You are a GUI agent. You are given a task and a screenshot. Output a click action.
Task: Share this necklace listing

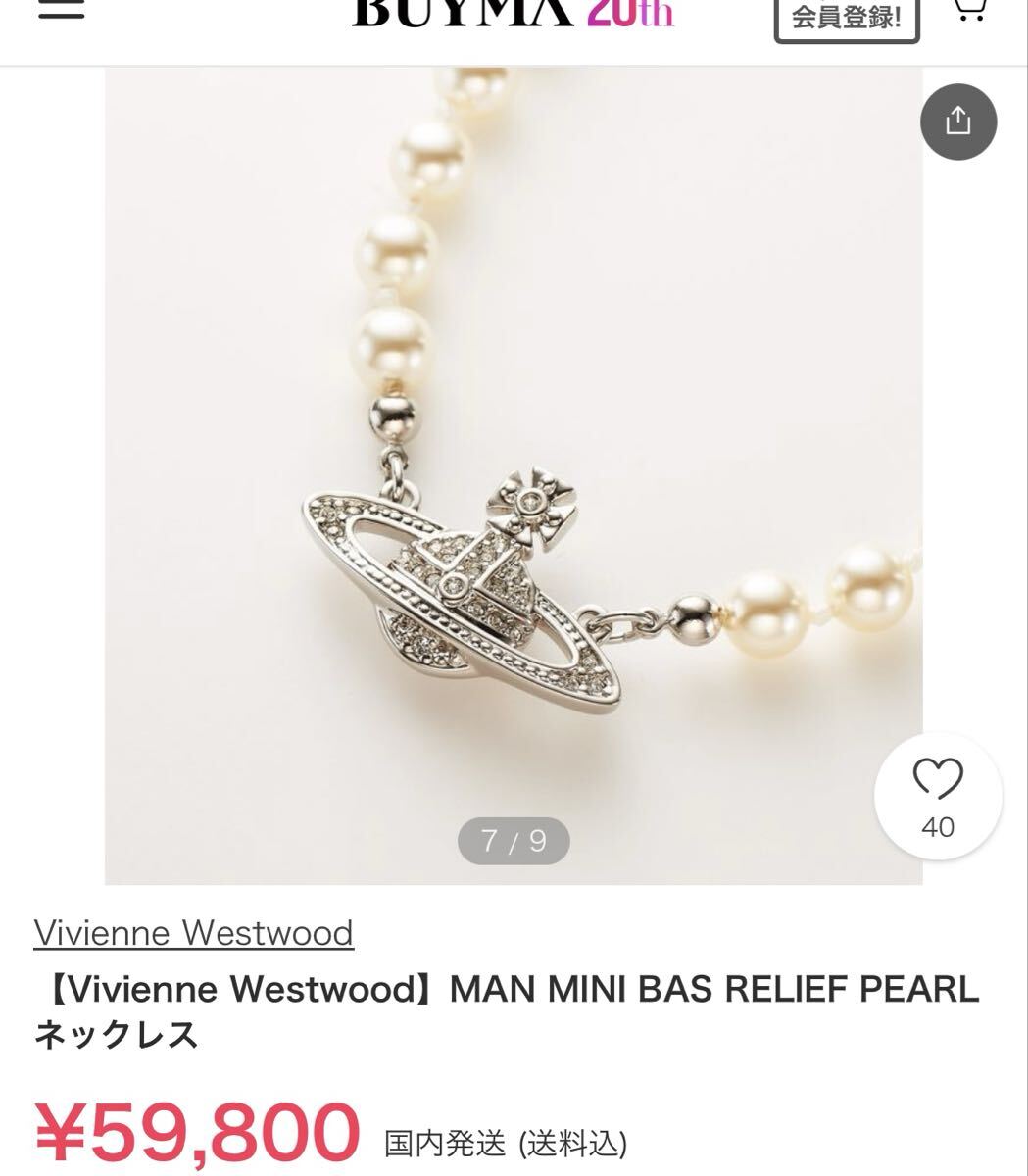(x=957, y=122)
